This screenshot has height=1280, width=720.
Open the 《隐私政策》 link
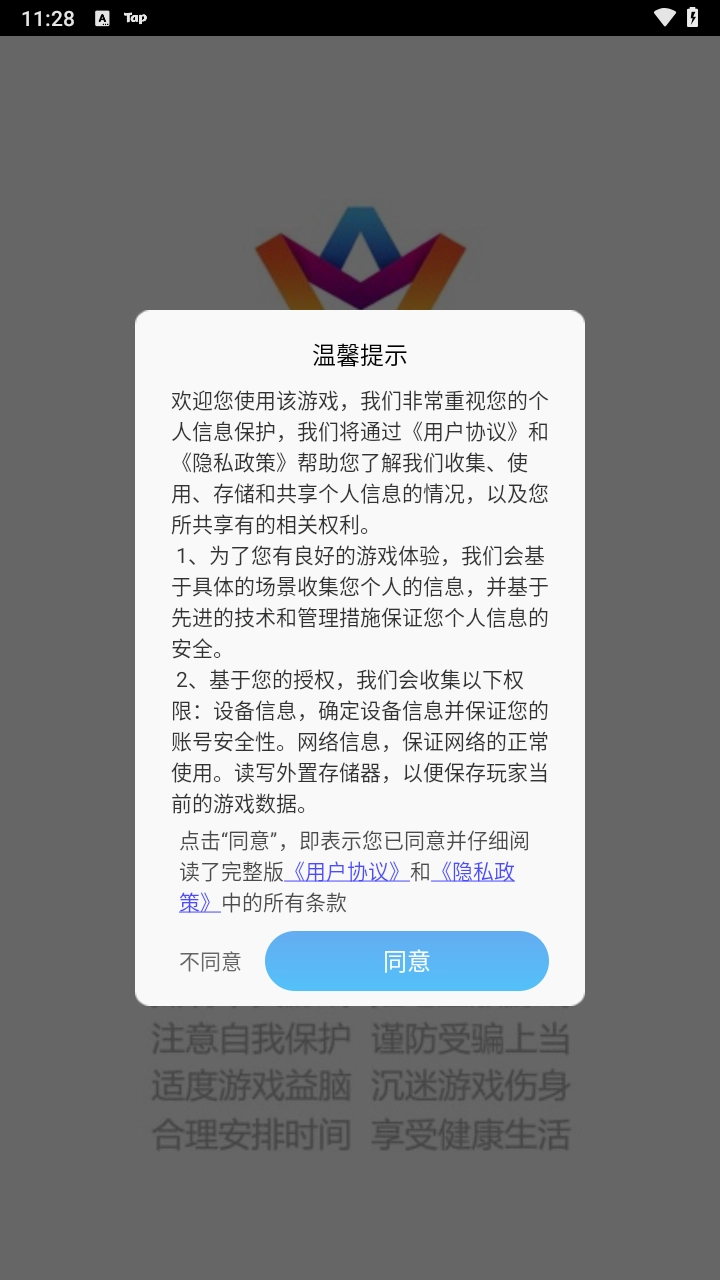click(x=473, y=871)
